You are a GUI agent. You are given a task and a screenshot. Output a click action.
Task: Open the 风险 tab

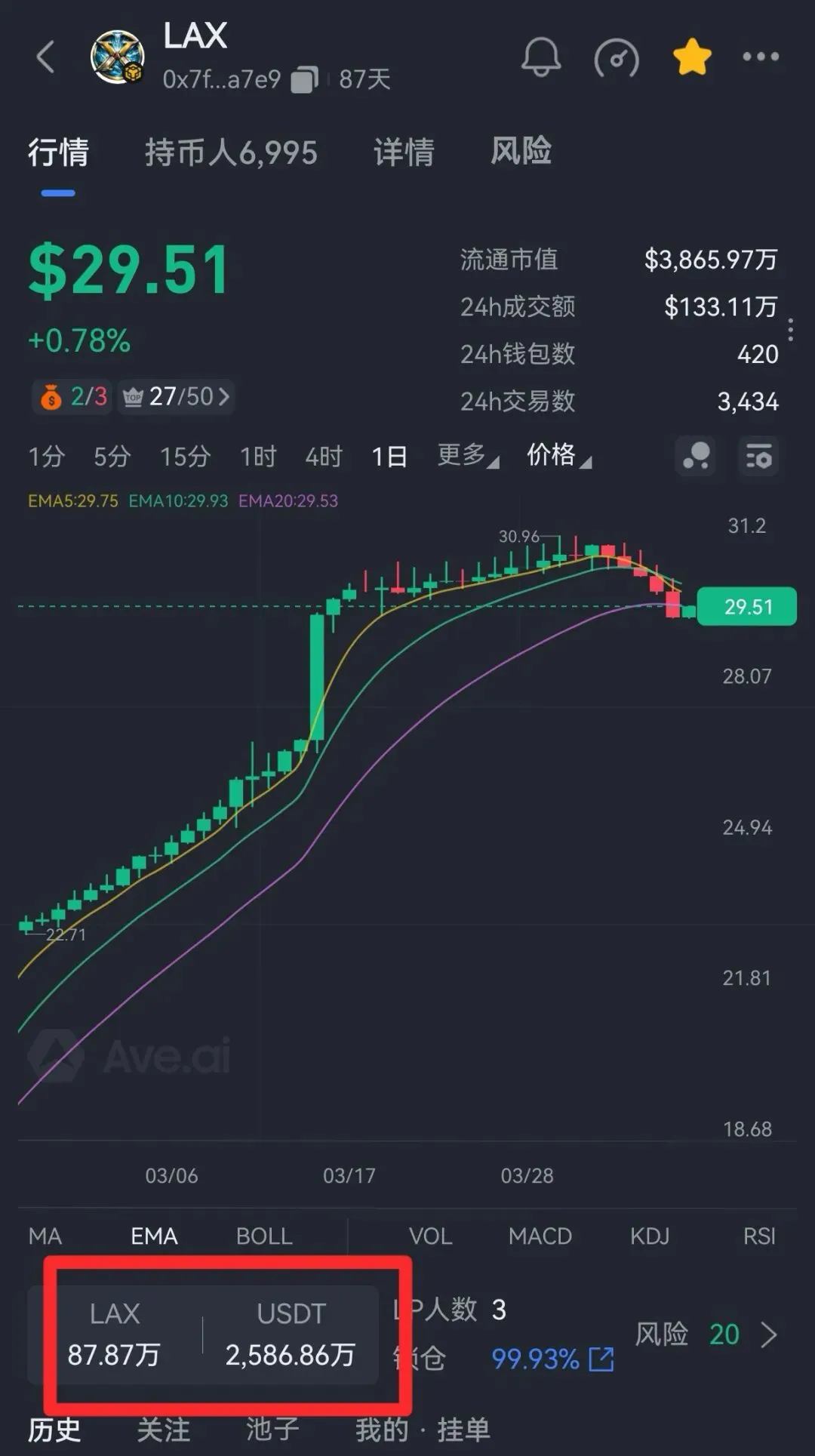[x=521, y=151]
